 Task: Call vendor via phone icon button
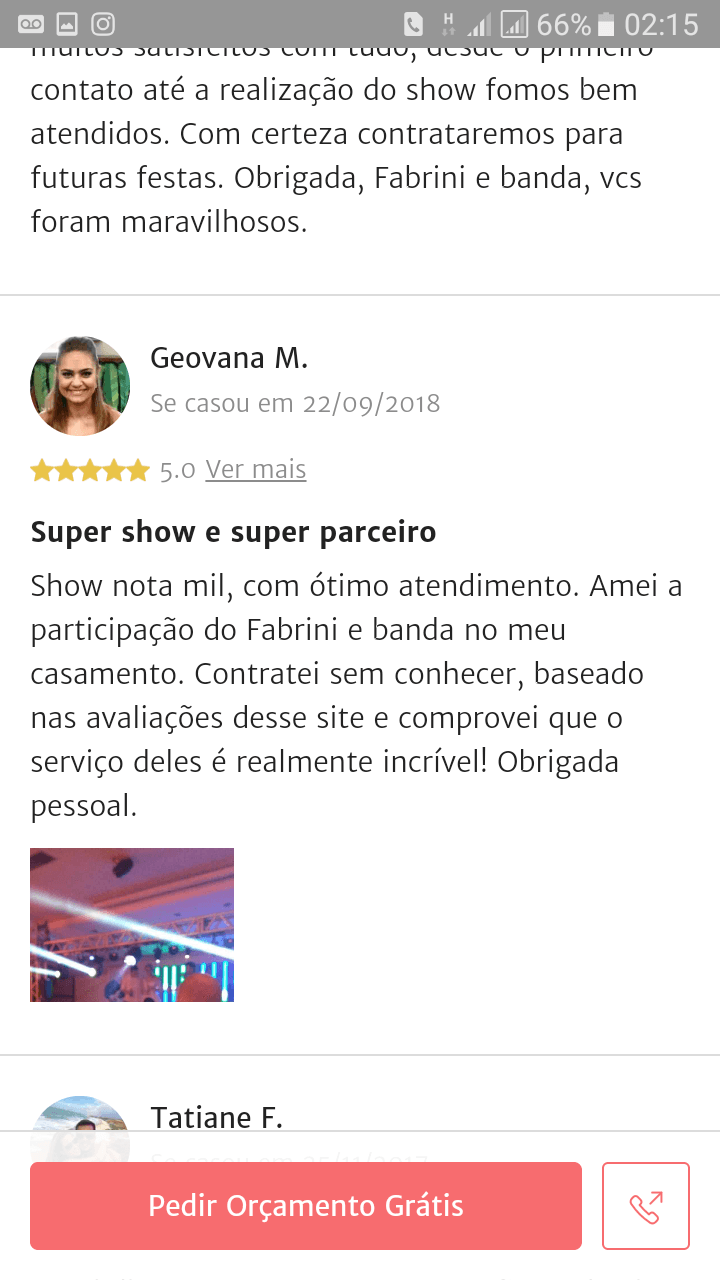[646, 1206]
